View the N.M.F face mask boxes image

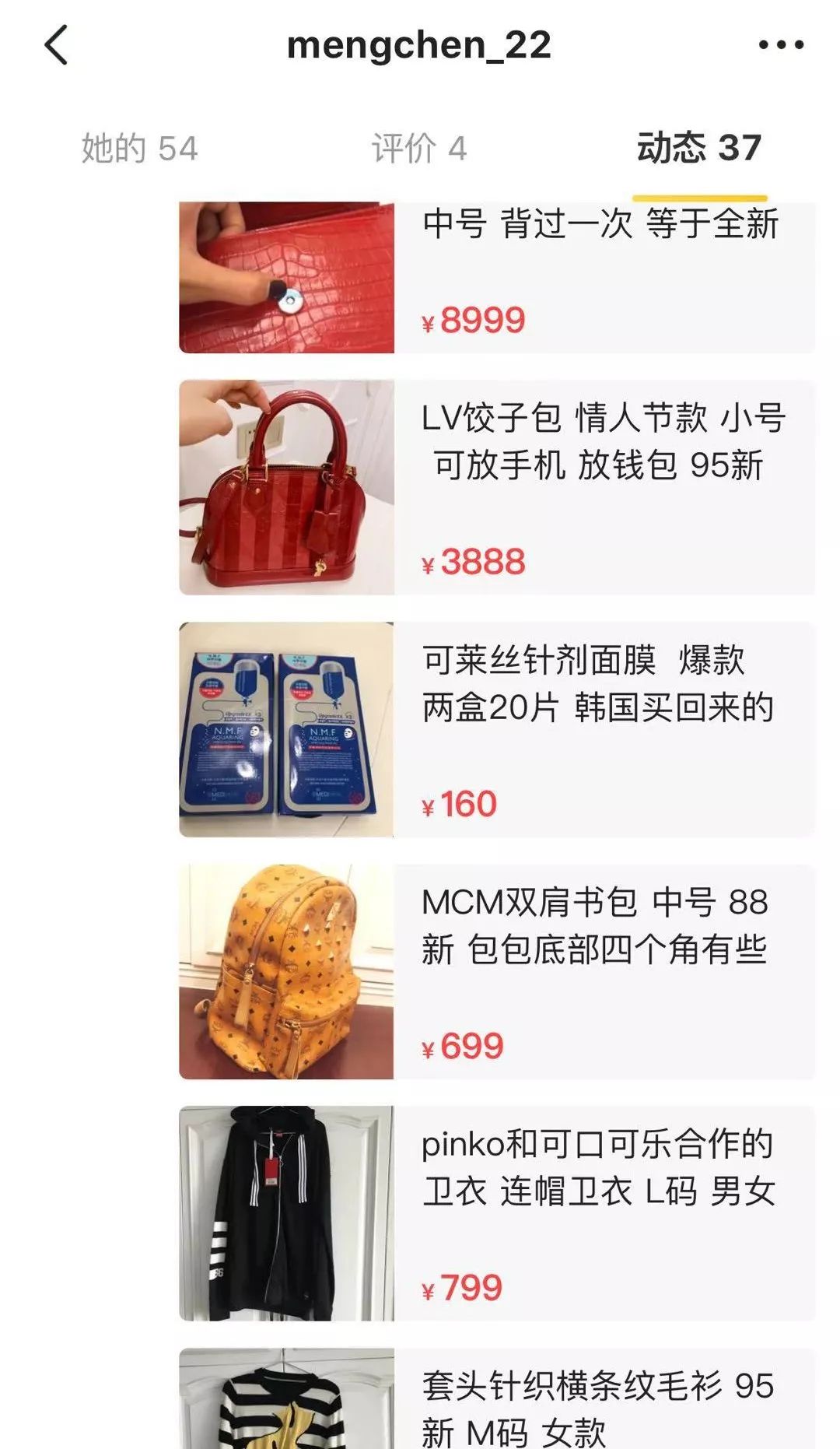click(288, 728)
